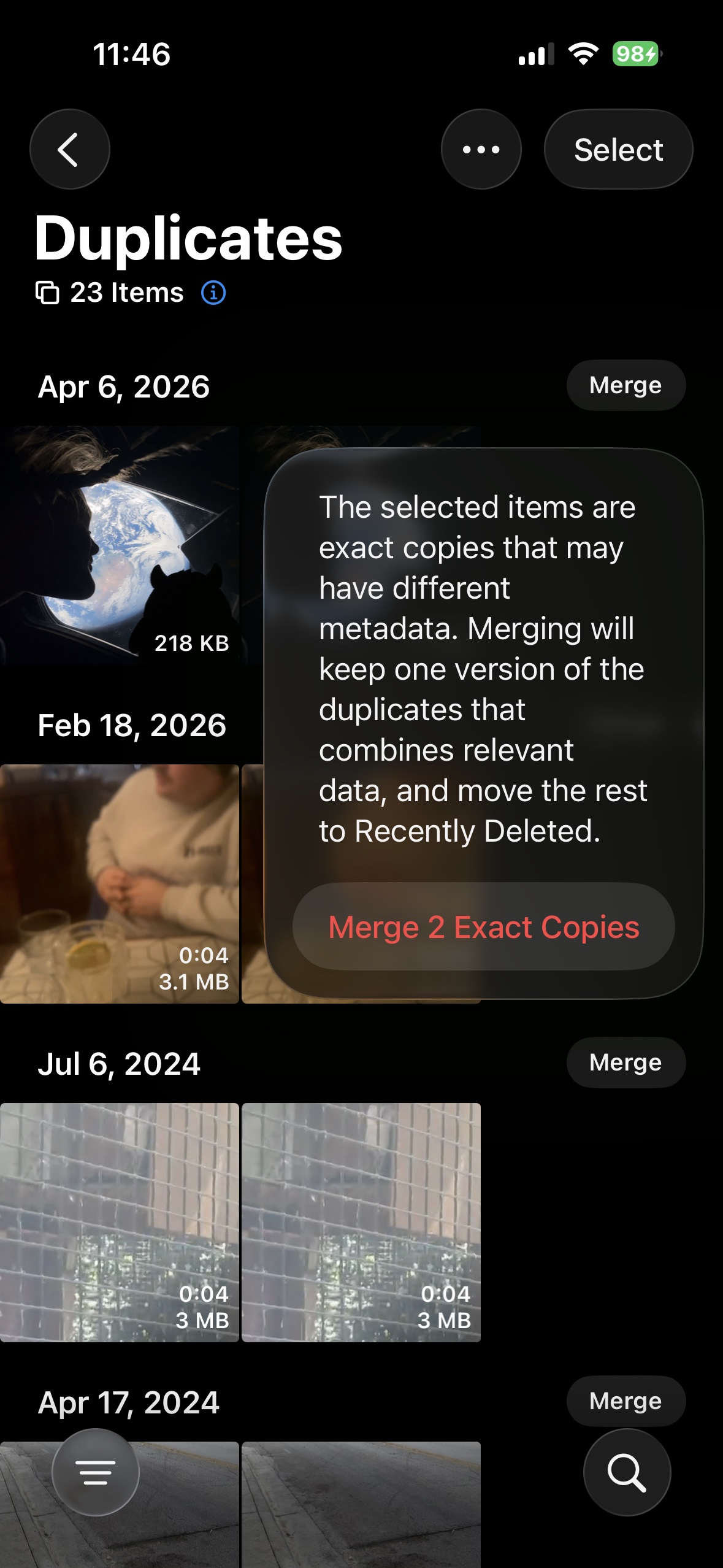
Task: Merge the Apr 17, 2024 duplicates
Action: click(x=625, y=1401)
